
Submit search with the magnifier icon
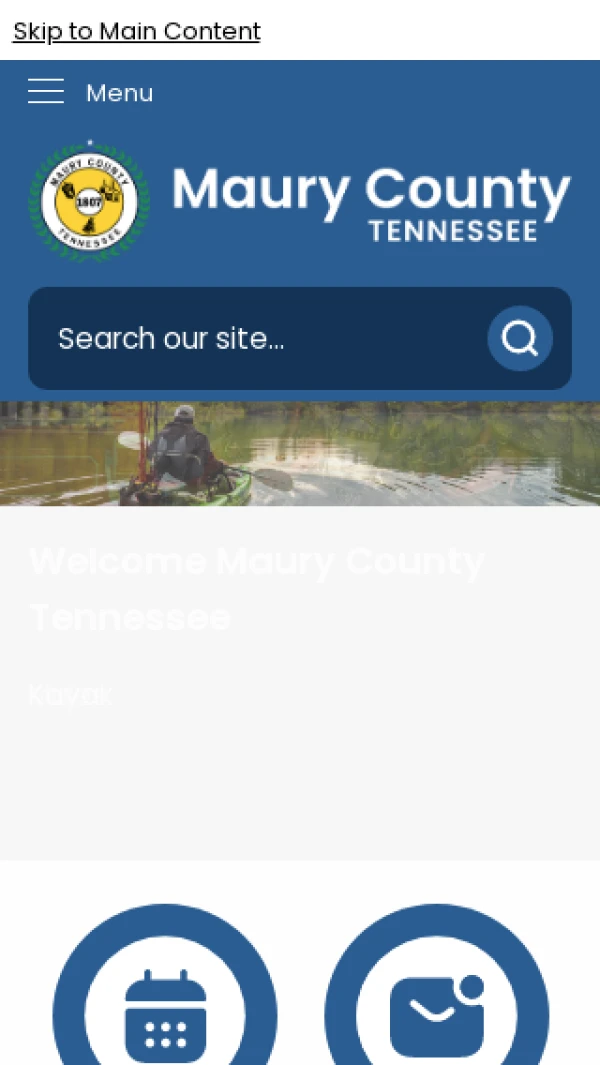click(520, 339)
